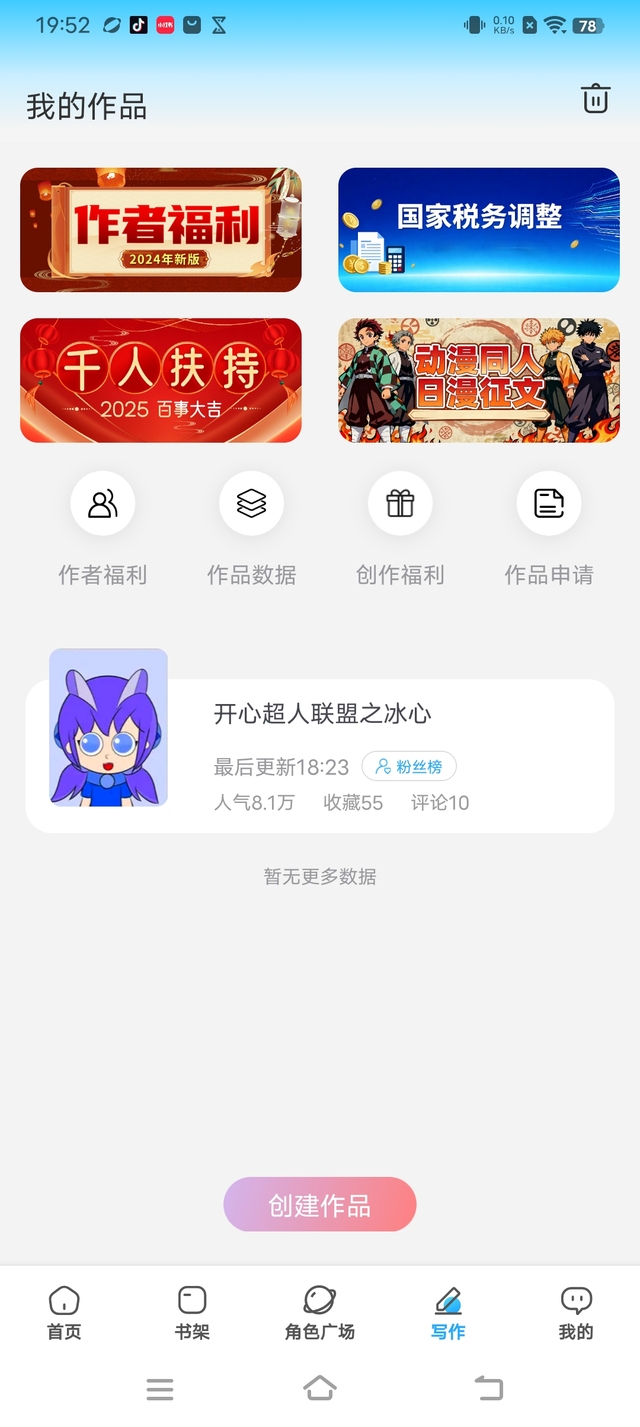Go to 作品申请

pyautogui.click(x=548, y=504)
